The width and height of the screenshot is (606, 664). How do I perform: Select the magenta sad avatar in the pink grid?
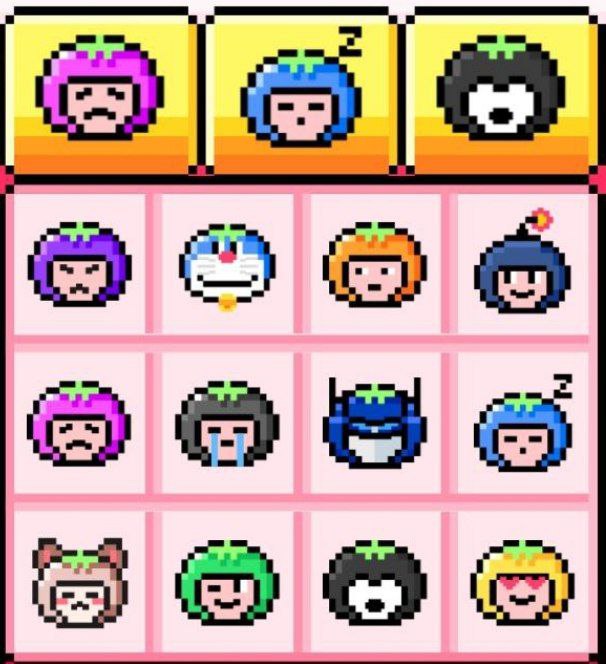[79, 423]
